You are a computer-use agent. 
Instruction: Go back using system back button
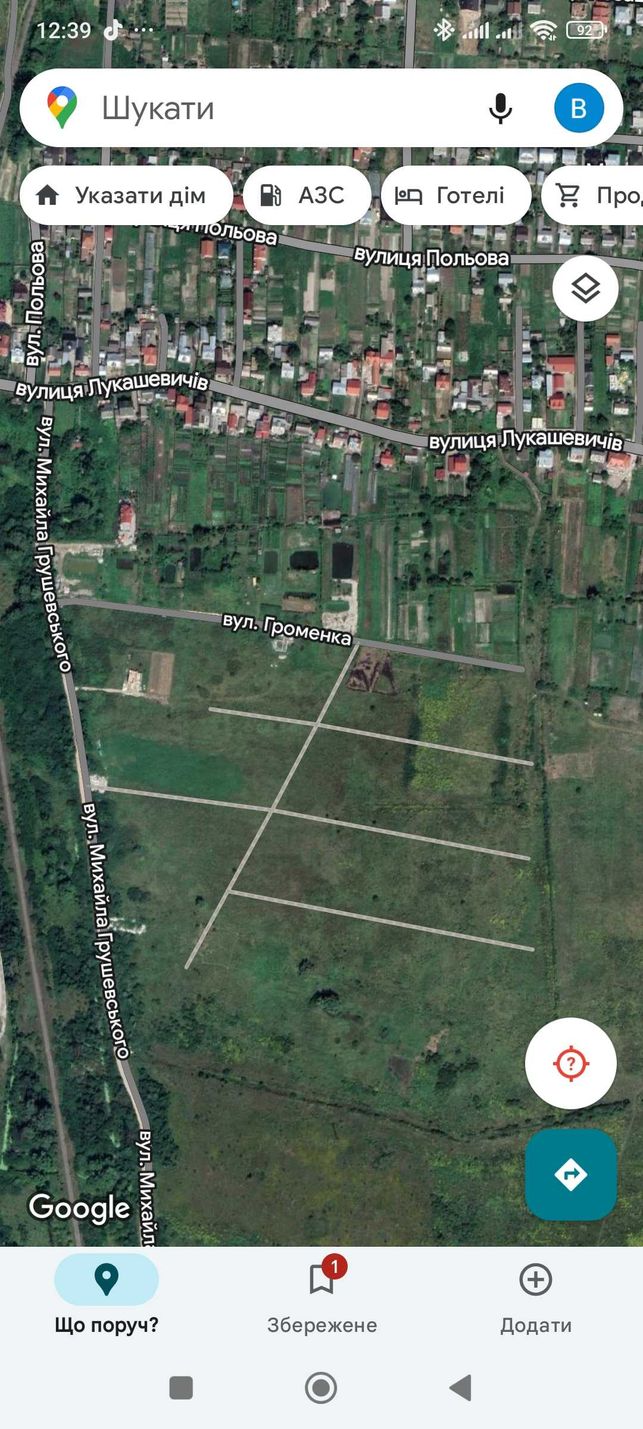460,1387
